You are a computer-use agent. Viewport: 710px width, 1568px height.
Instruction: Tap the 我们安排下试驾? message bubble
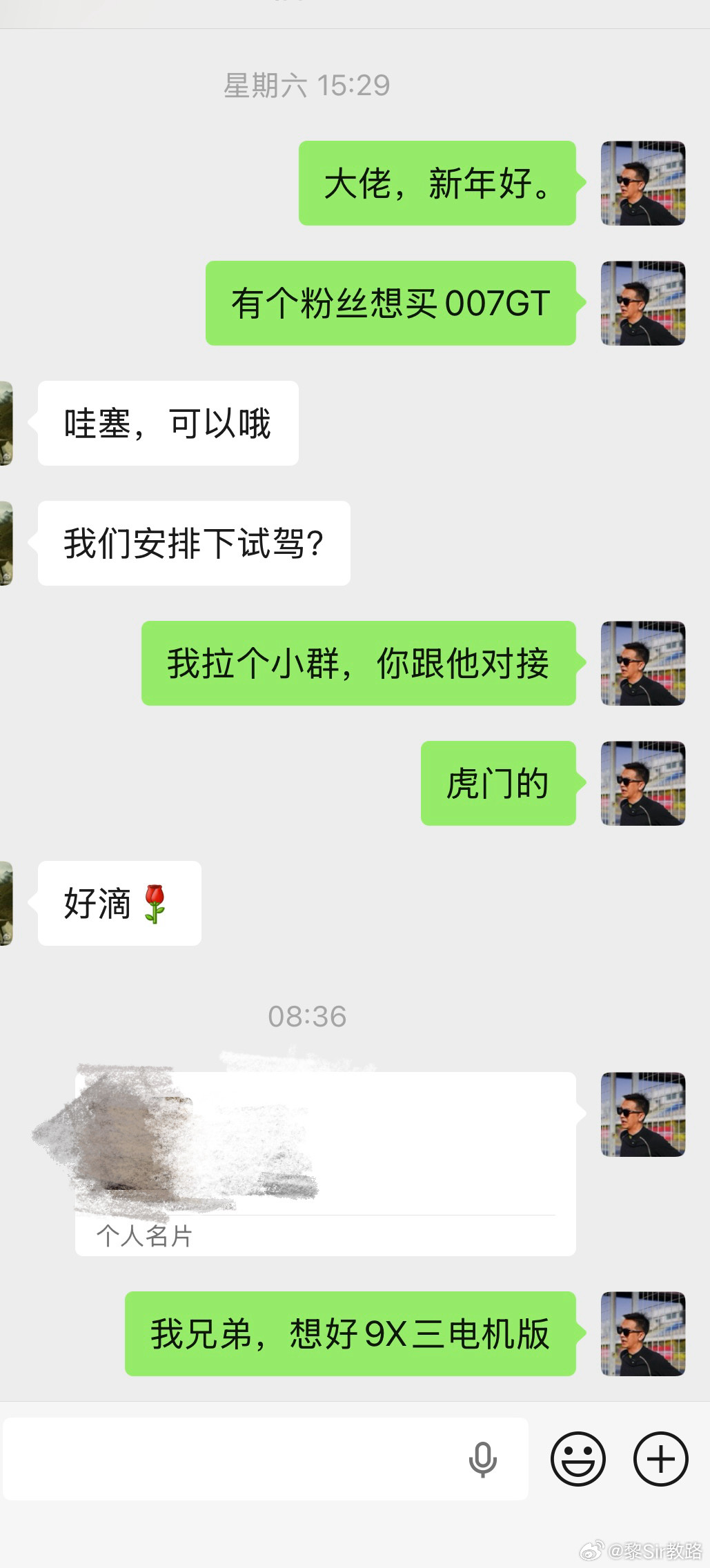195,542
